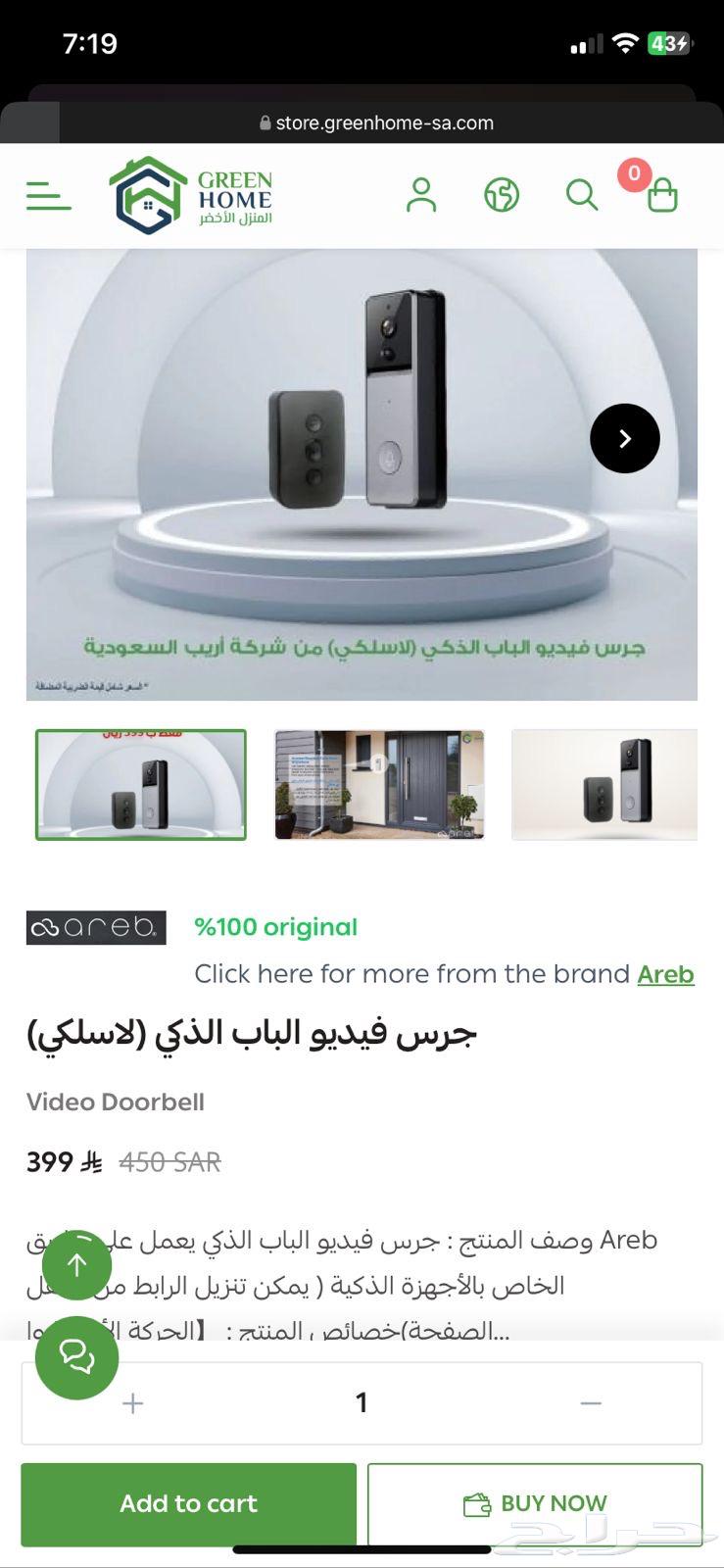Open the hamburger menu
Screen dimensions: 724x1568
[x=48, y=195]
